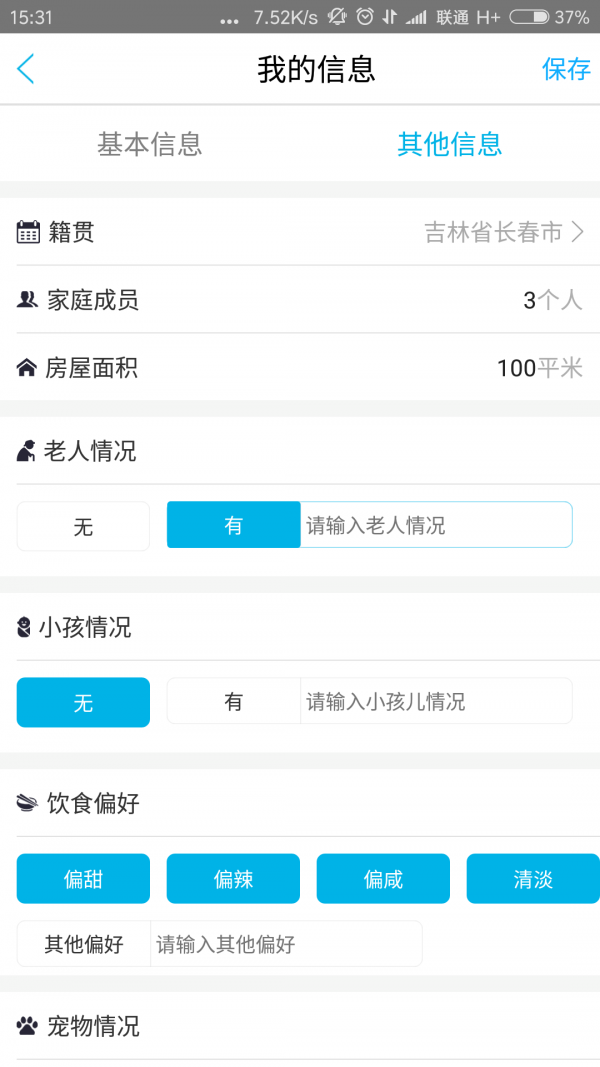Select the 其他信息 tab
The width and height of the screenshot is (600, 1067).
pyautogui.click(x=450, y=144)
